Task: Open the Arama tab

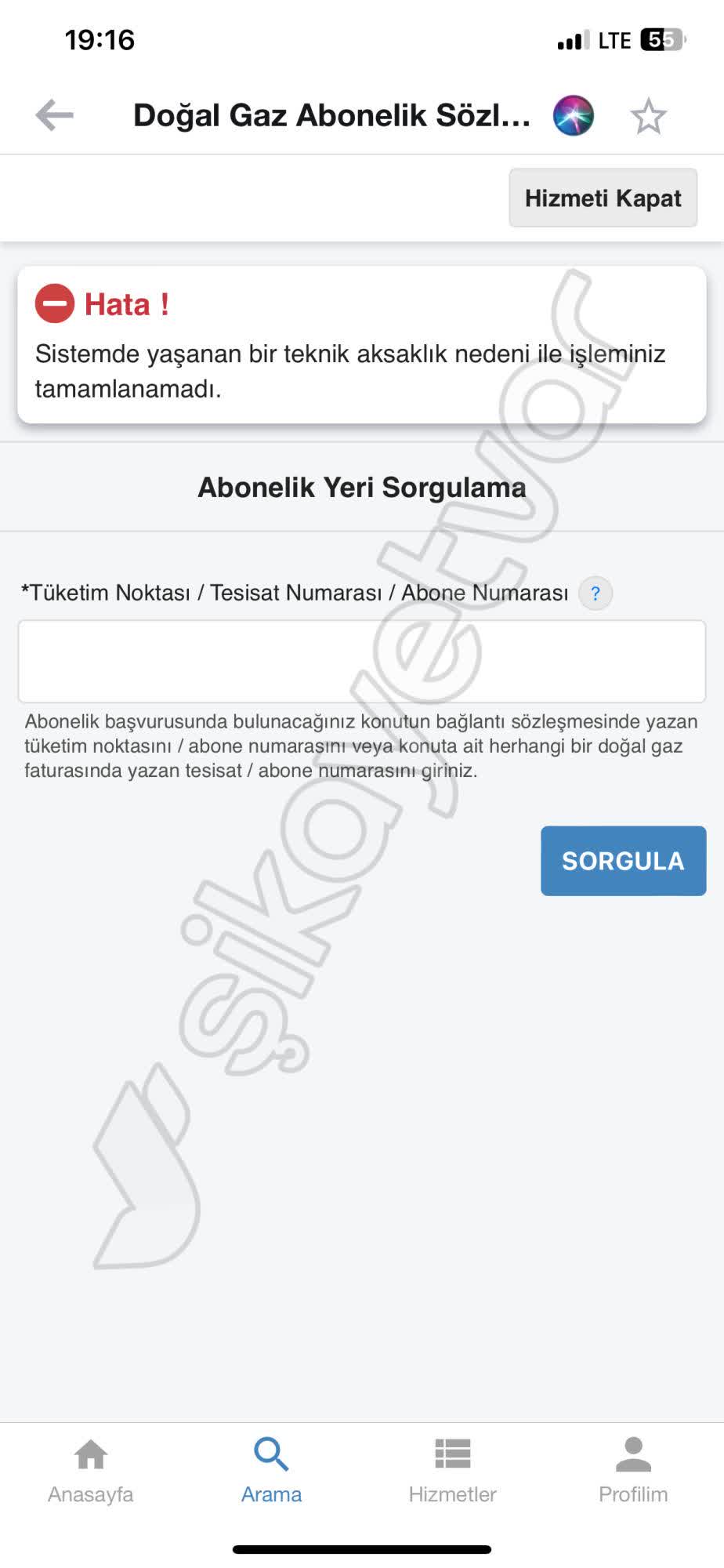Action: tap(271, 1471)
